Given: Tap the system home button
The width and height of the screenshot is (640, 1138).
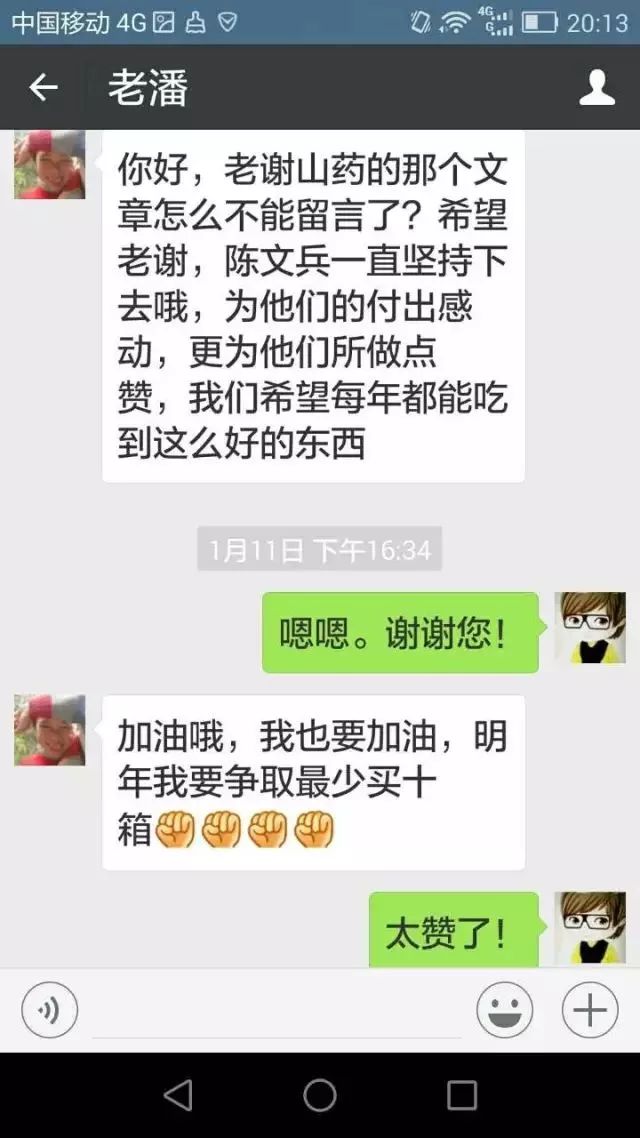Looking at the screenshot, I should tap(320, 1095).
